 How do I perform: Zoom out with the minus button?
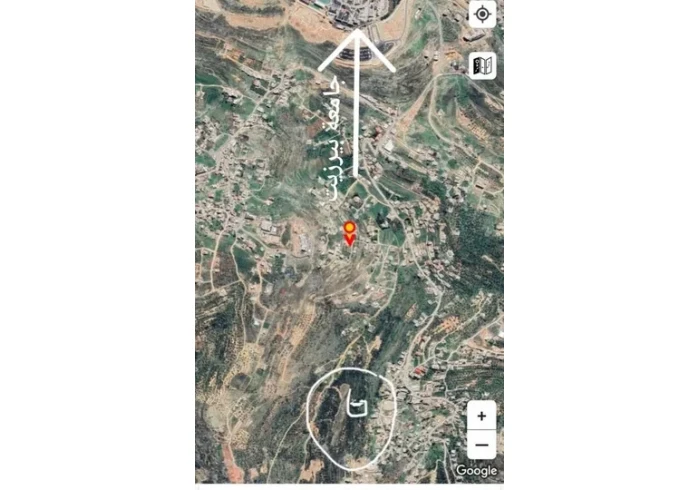point(481,443)
